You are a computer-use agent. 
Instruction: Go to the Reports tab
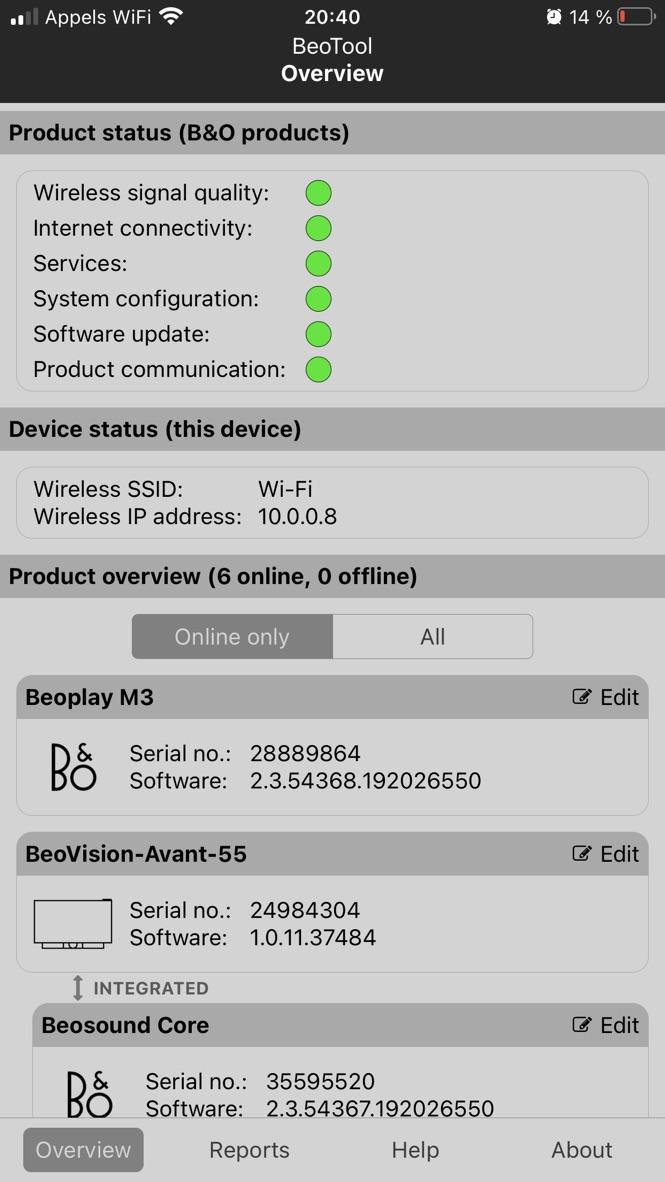pyautogui.click(x=250, y=1150)
